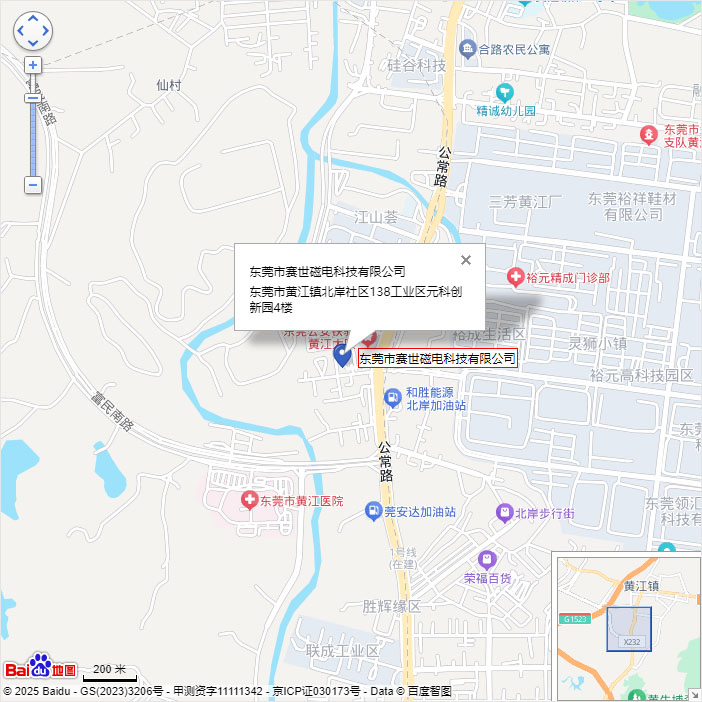Pan the map right with the arrow
Viewport: 702px width, 702px height.
click(x=45, y=31)
